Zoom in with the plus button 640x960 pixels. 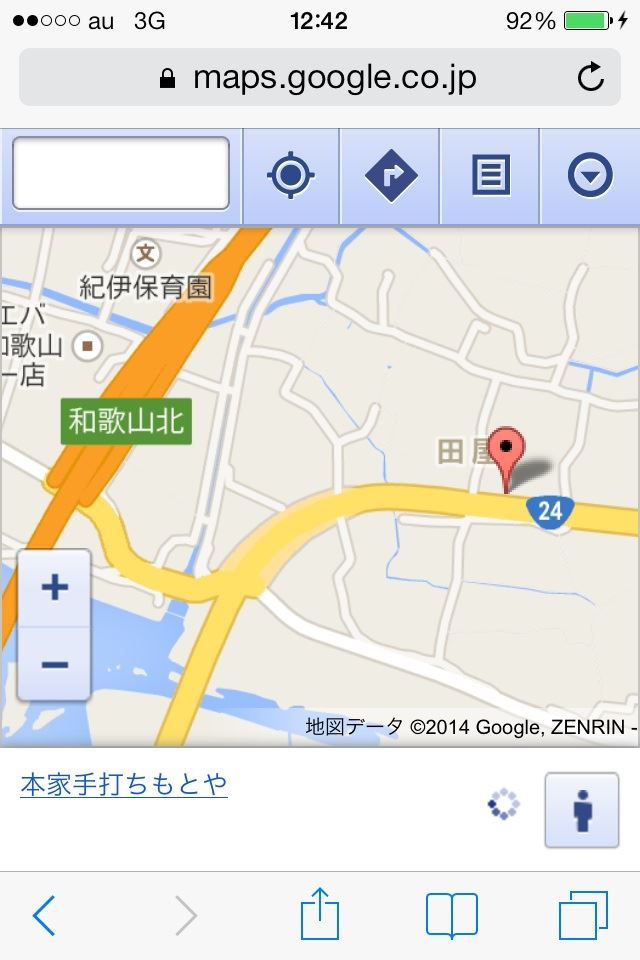coord(55,587)
